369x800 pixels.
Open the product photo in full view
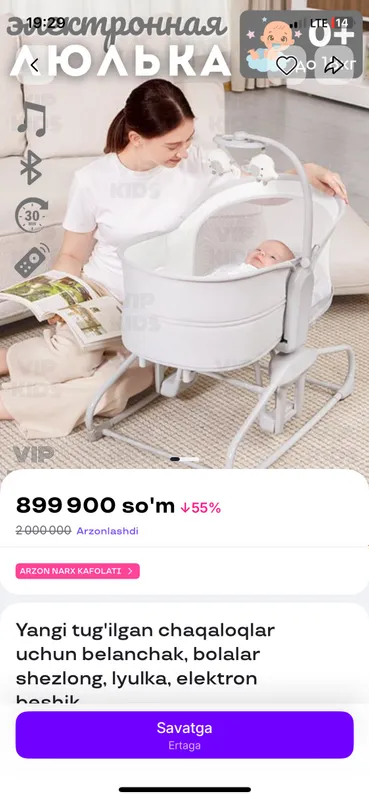pos(184,265)
